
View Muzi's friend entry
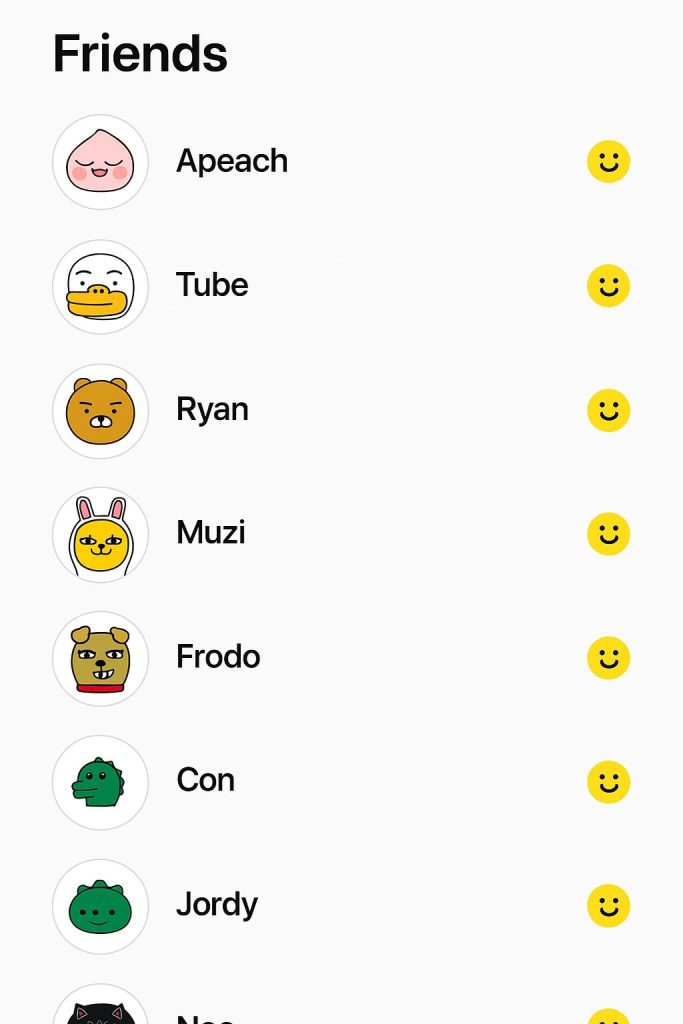(210, 533)
